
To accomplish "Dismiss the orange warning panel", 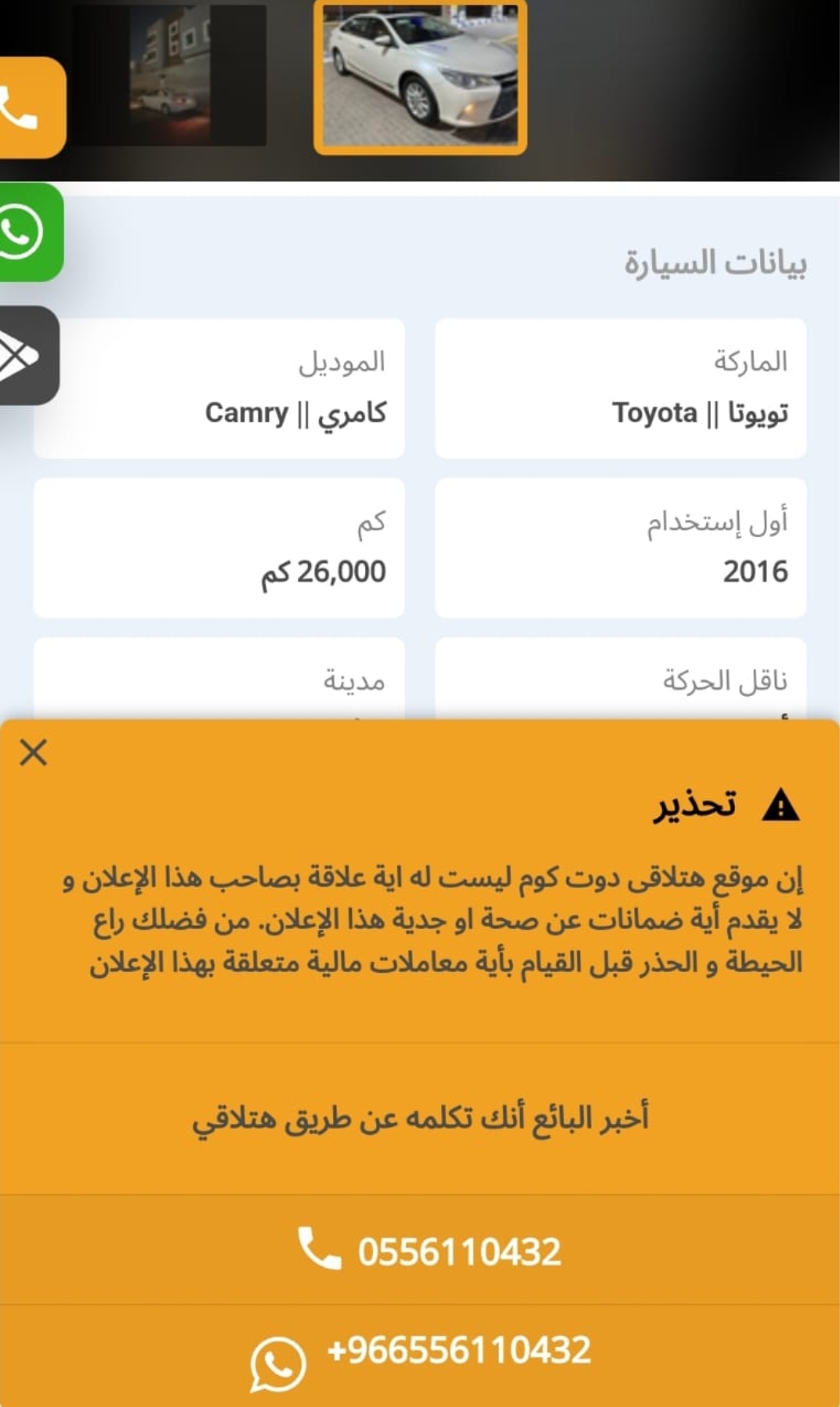I will pyautogui.click(x=34, y=752).
